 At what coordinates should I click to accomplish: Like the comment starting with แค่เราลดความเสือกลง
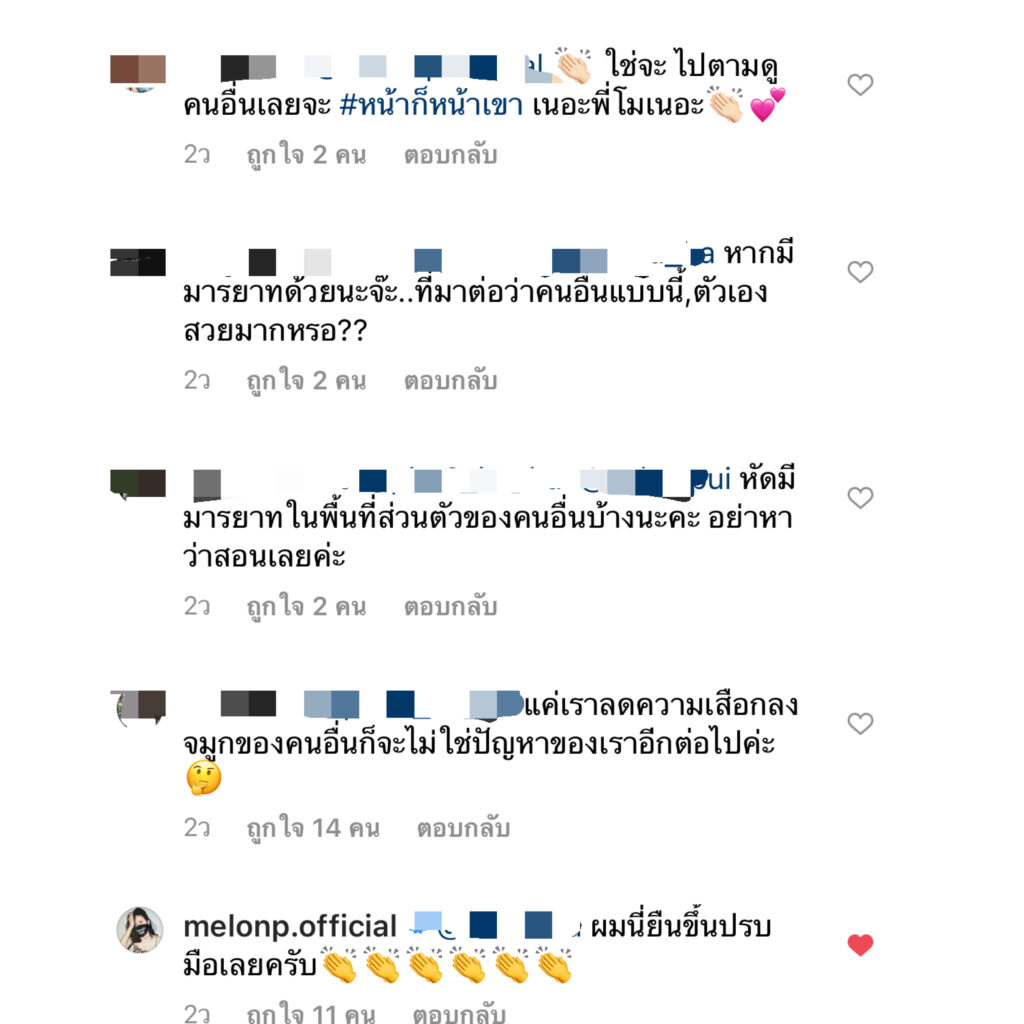point(860,723)
